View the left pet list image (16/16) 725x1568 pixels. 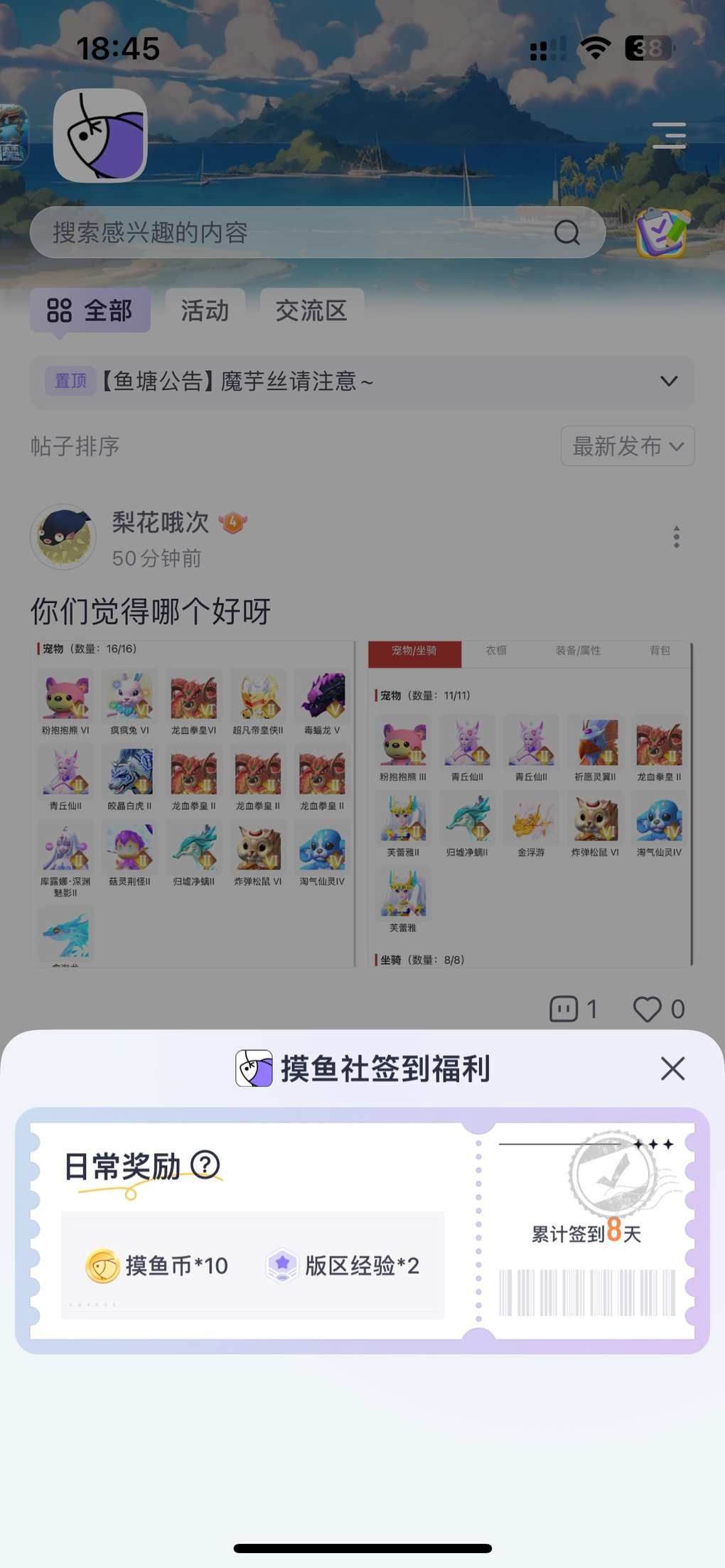pyautogui.click(x=193, y=804)
